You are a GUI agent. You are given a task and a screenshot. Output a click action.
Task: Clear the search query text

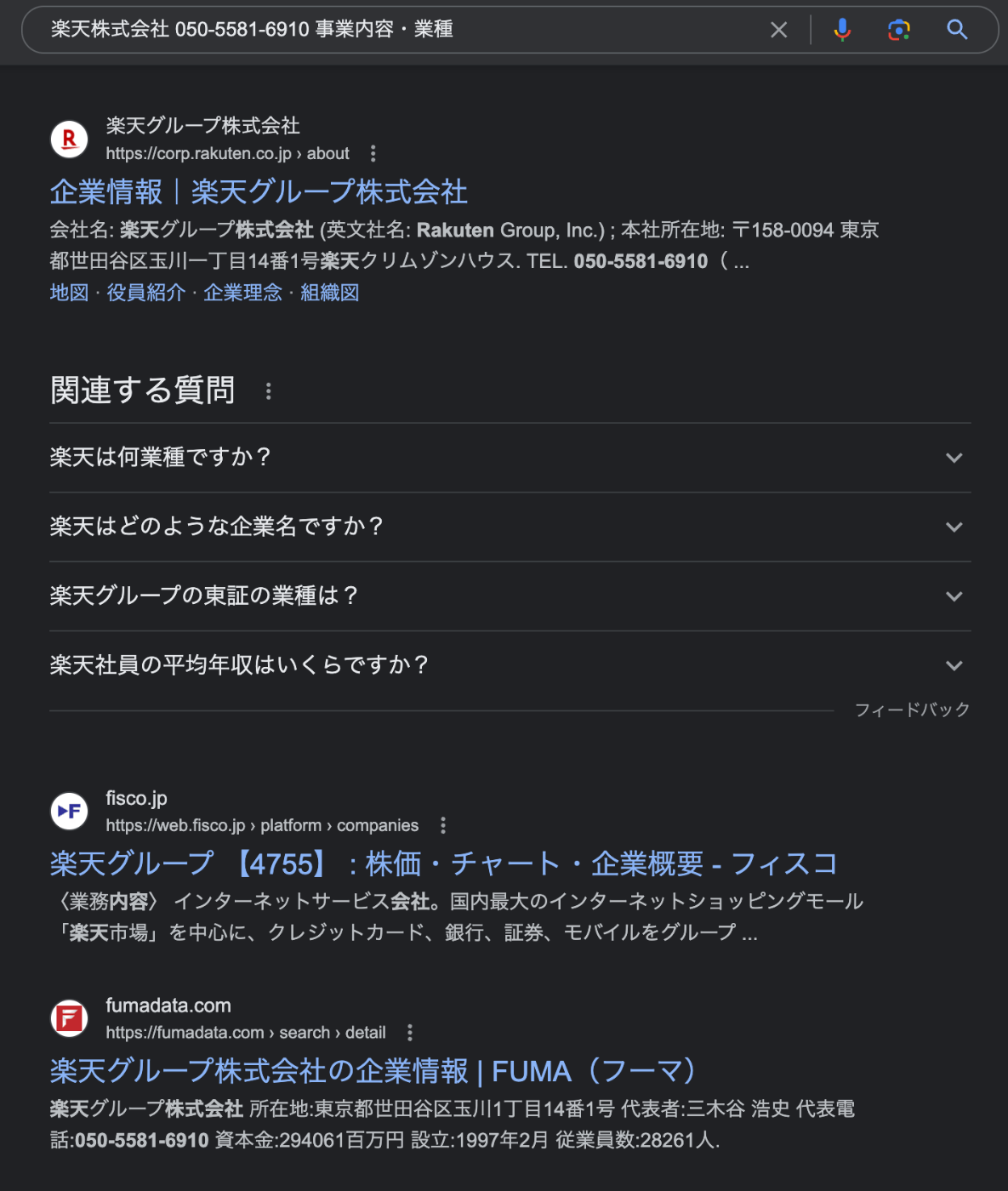click(x=778, y=30)
